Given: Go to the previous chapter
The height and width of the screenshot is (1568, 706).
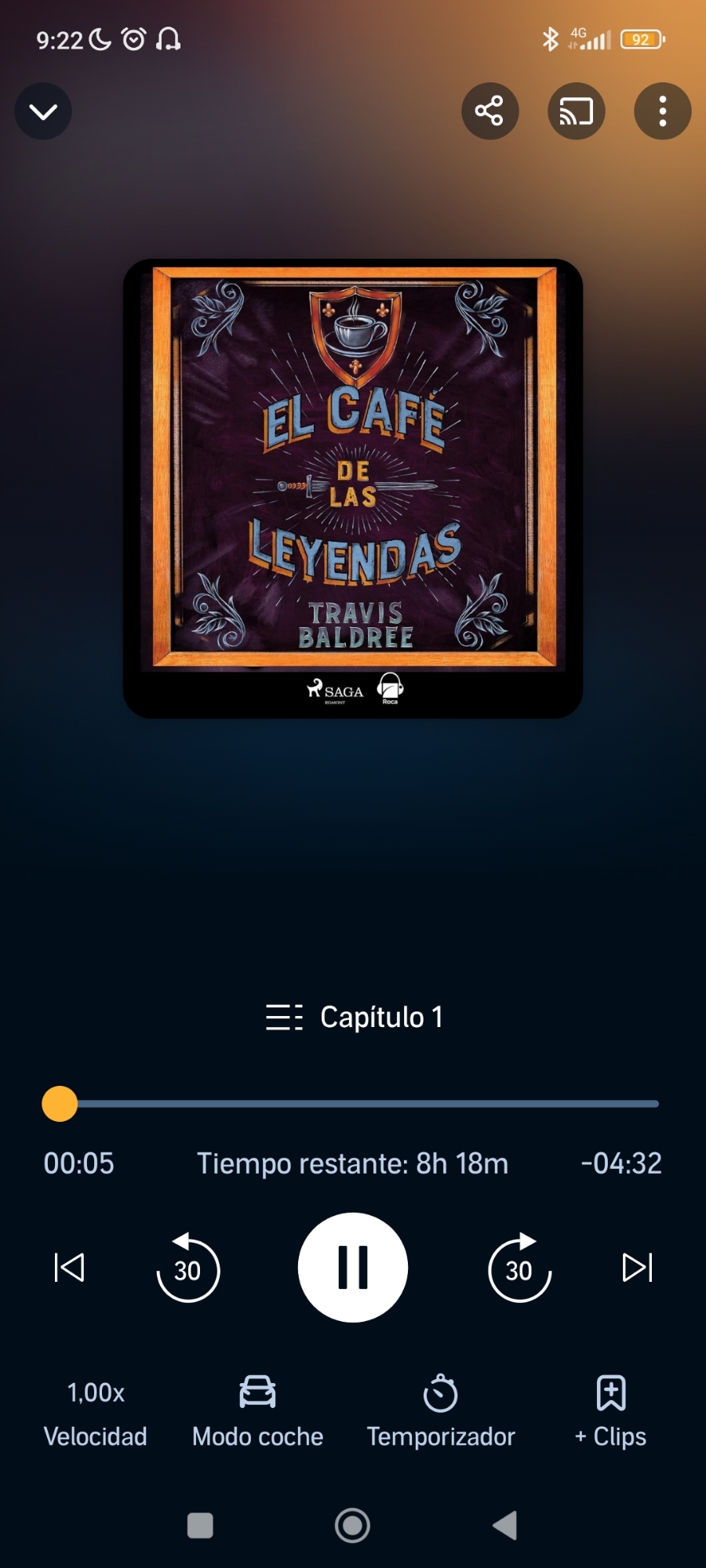Looking at the screenshot, I should click(x=69, y=1267).
